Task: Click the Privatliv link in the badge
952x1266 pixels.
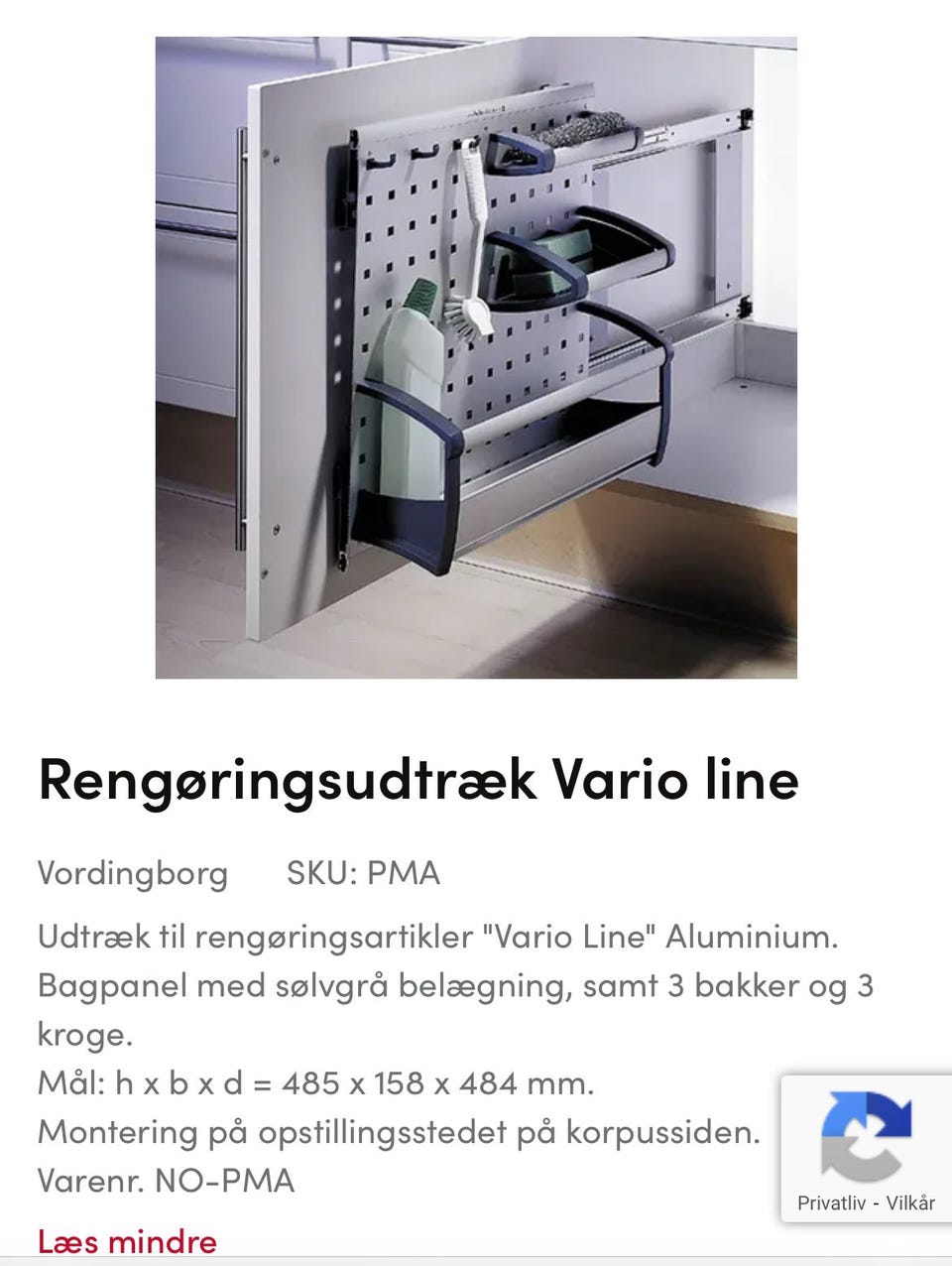Action: click(x=831, y=1202)
